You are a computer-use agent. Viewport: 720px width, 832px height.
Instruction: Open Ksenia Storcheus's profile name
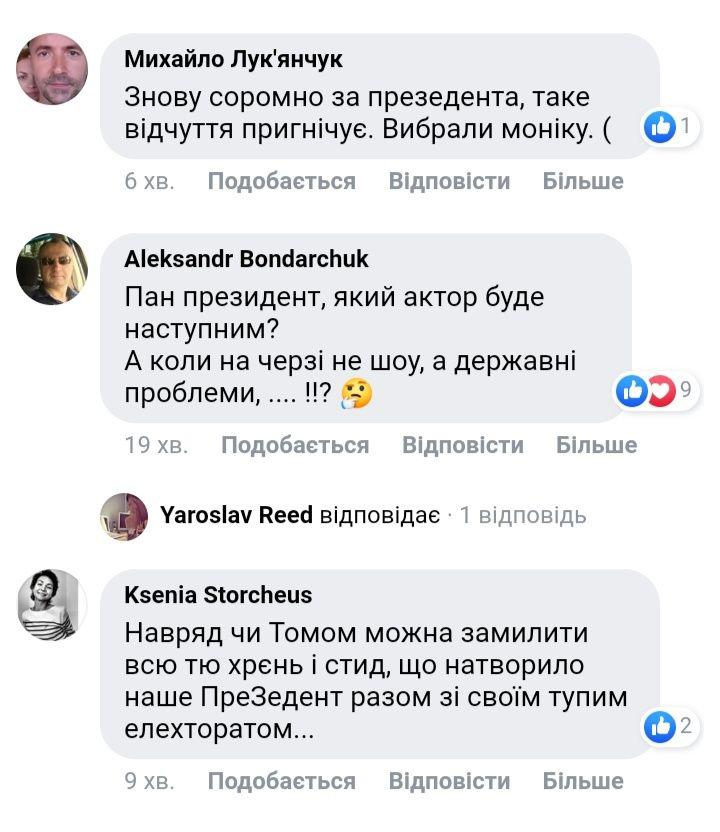[218, 595]
